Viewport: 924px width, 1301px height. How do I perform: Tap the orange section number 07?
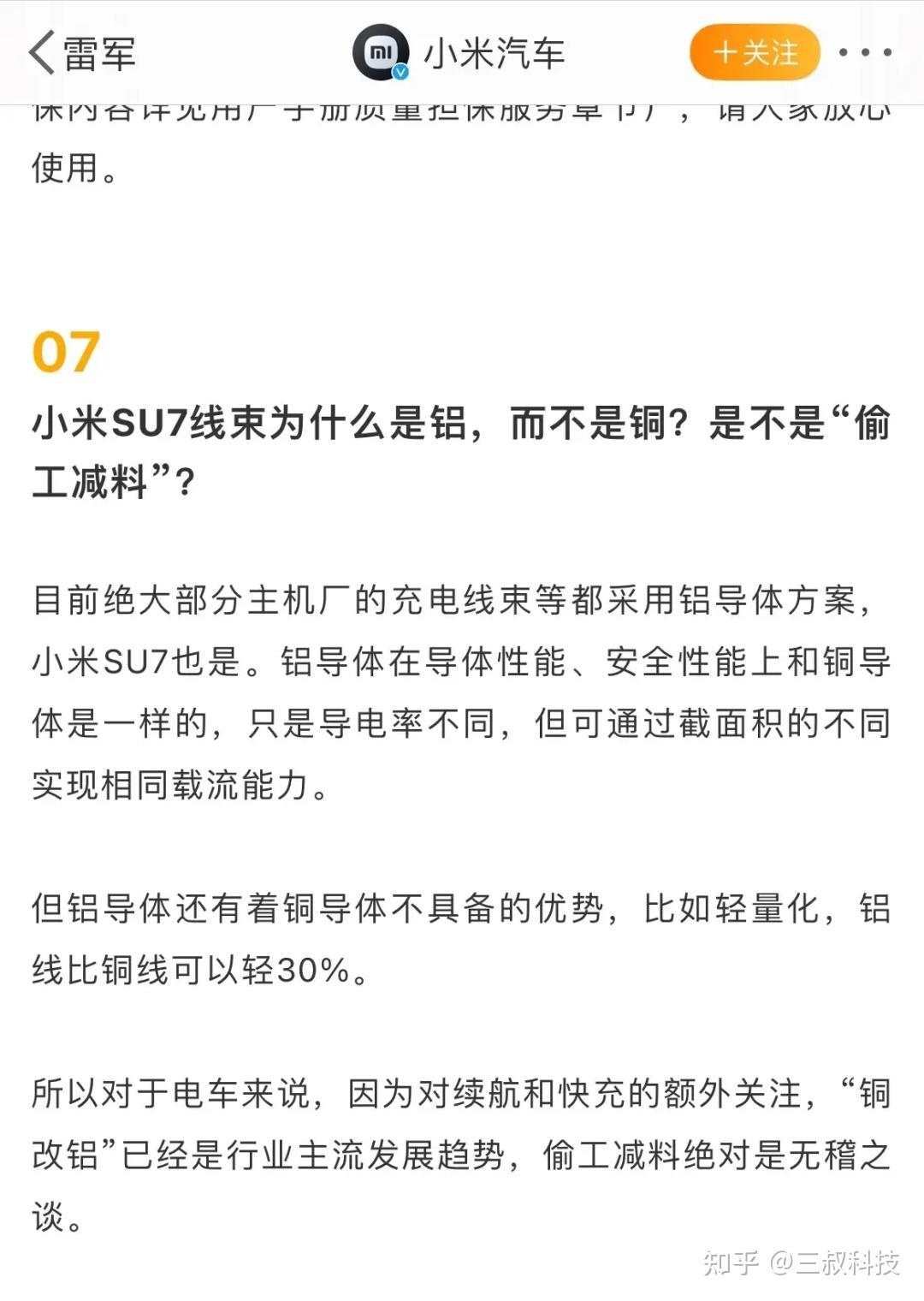click(x=68, y=351)
